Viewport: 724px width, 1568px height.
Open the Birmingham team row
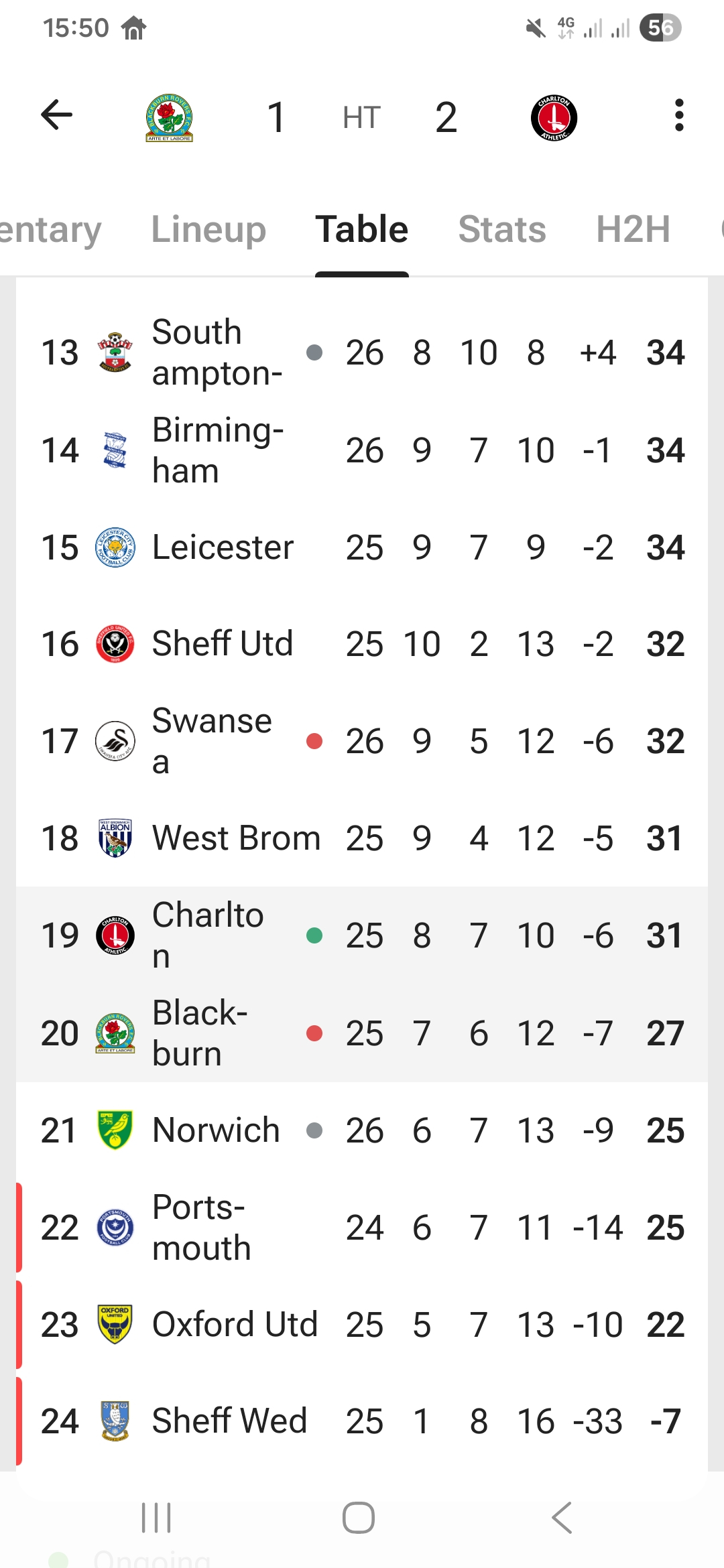coord(362,450)
